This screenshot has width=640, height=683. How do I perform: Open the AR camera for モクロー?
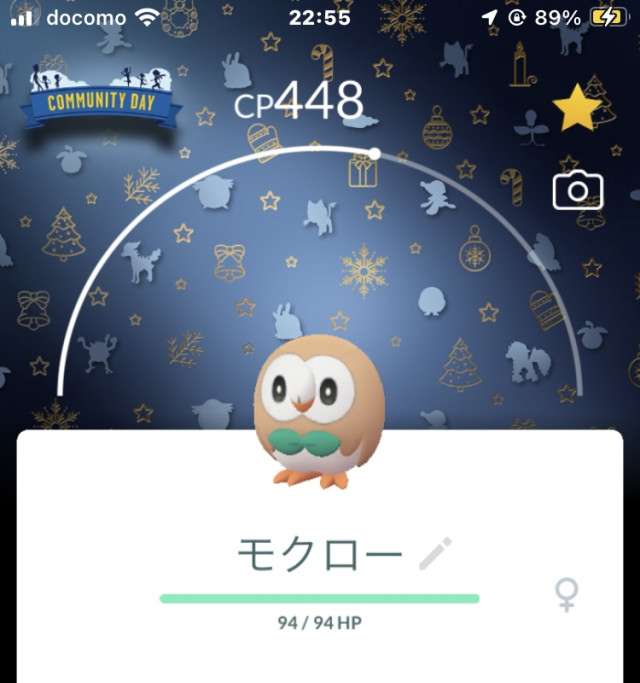(578, 190)
